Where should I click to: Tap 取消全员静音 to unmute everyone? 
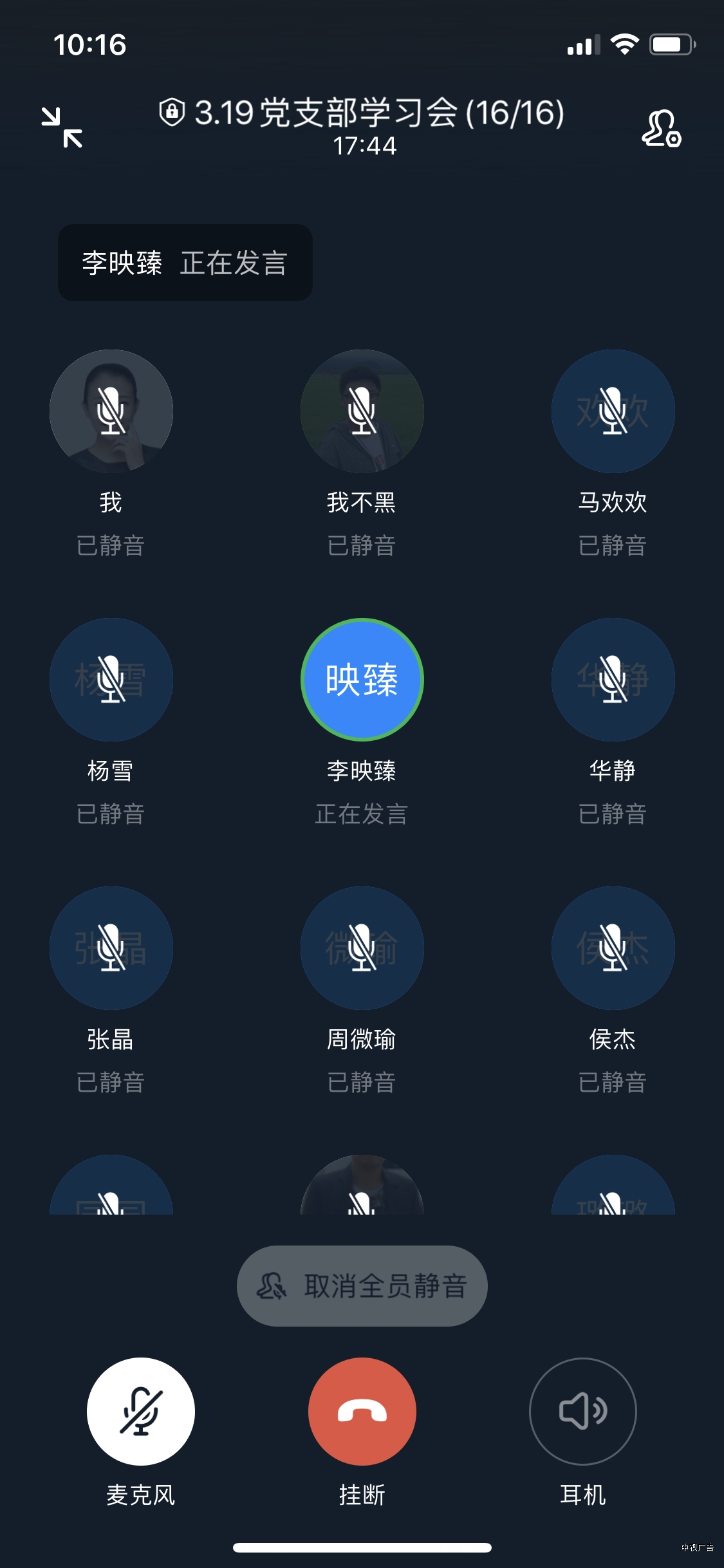(x=362, y=1285)
